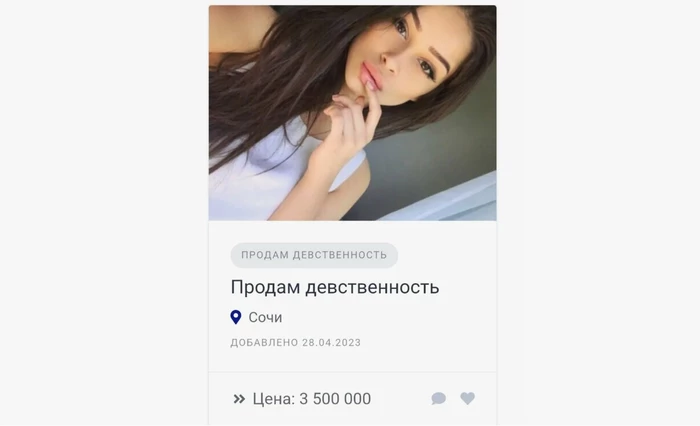Open comments on the listing
Image resolution: width=700 pixels, height=426 pixels.
pos(438,399)
